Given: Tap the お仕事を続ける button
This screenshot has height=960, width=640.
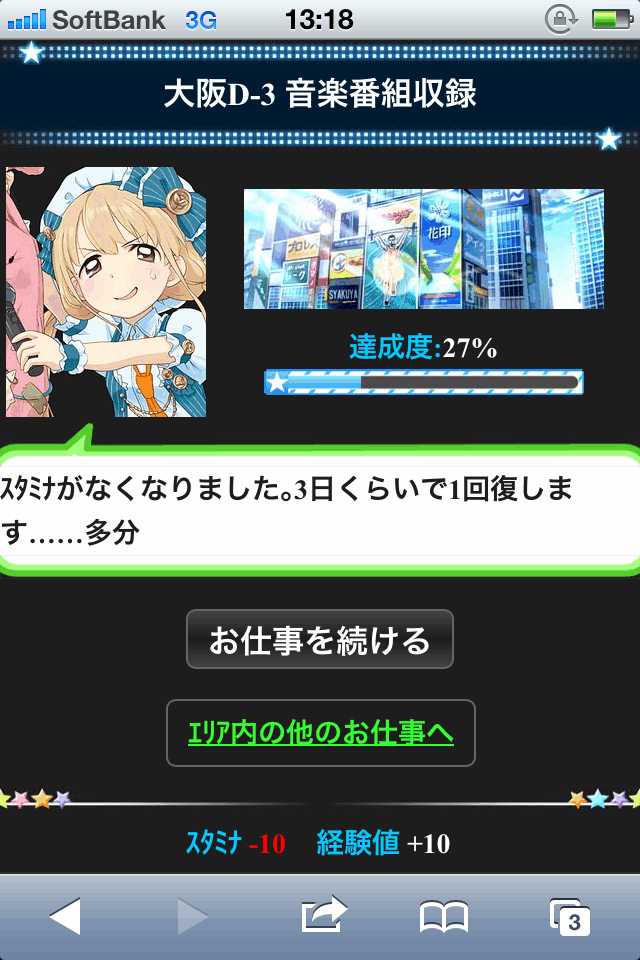Looking at the screenshot, I should pos(320,639).
